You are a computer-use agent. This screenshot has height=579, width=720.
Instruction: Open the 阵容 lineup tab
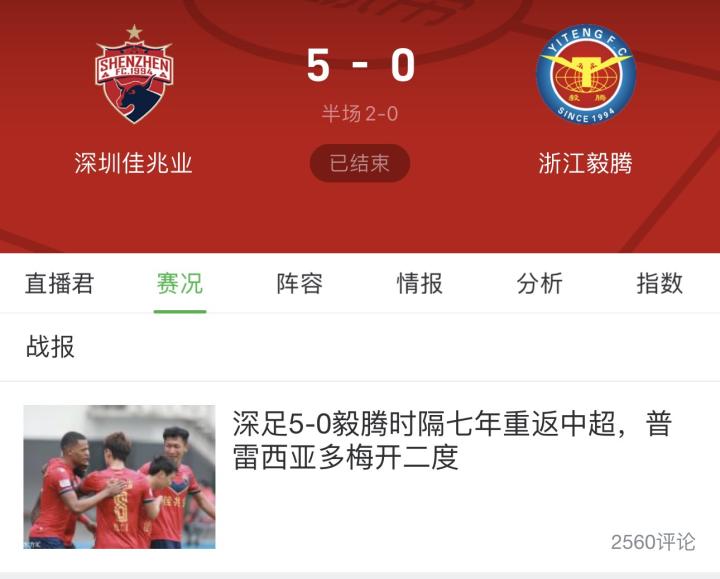(x=300, y=284)
